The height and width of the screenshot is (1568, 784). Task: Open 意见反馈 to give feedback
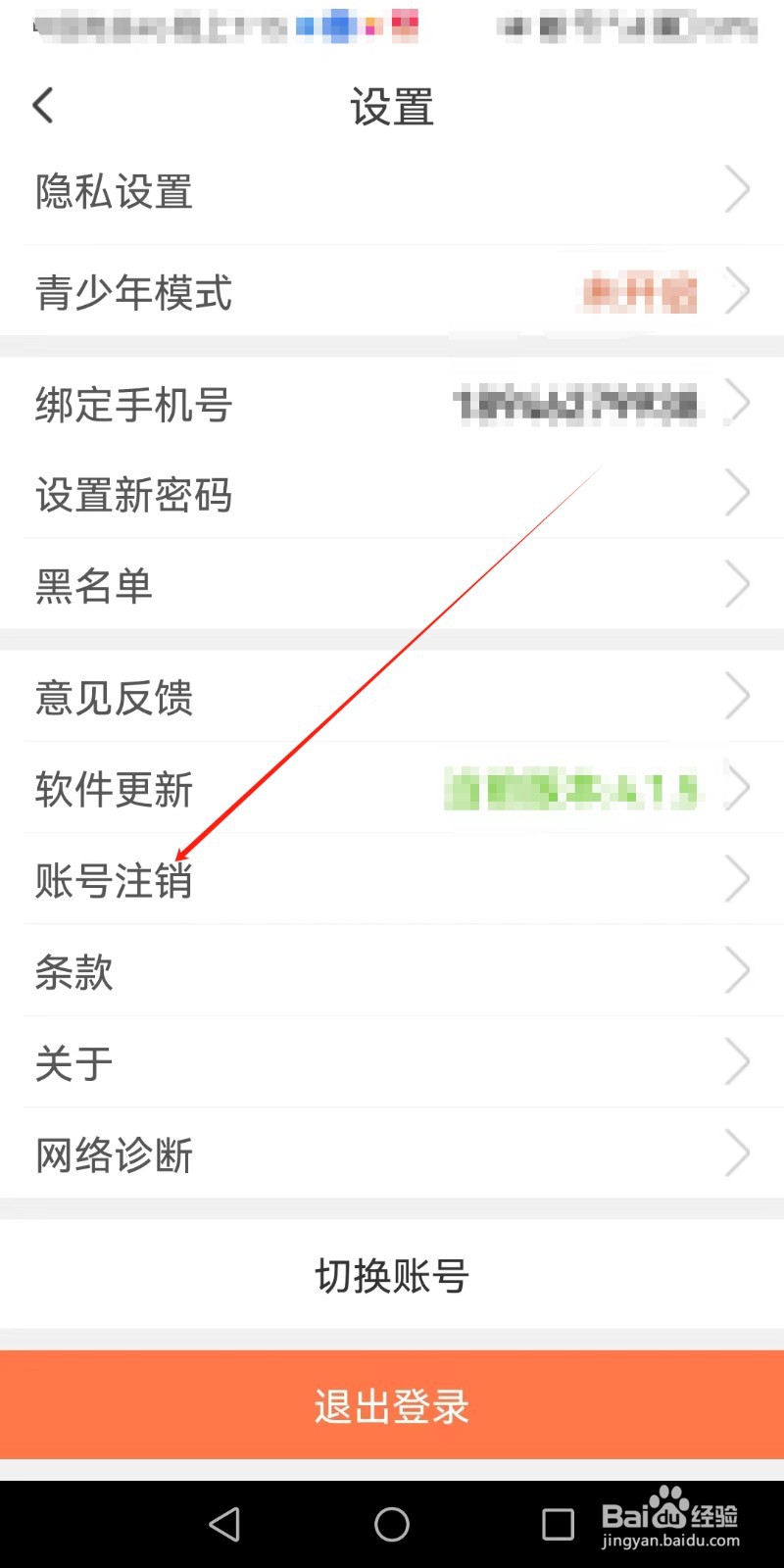[113, 698]
